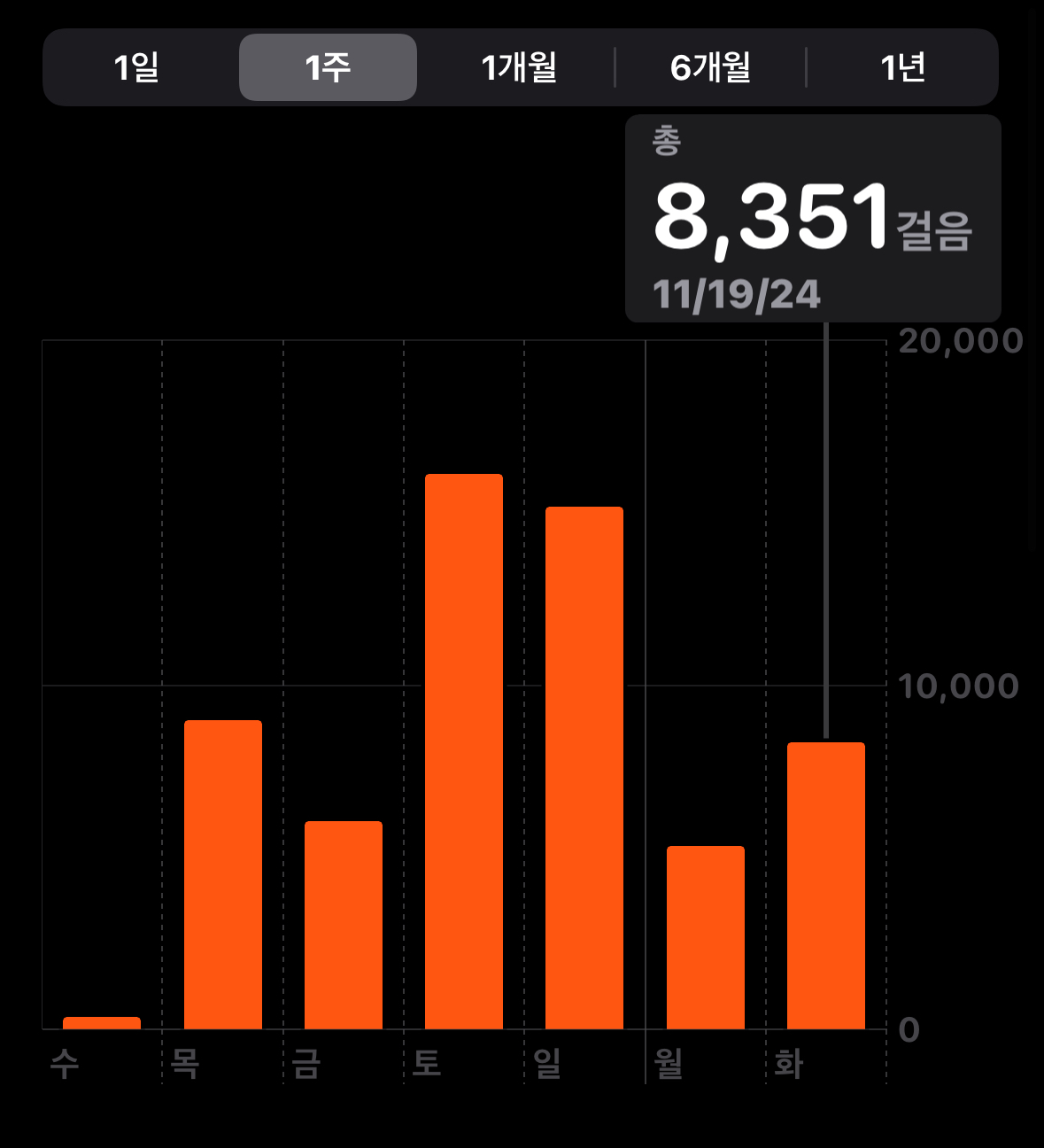The image size is (1044, 1148).
Task: Tap the step bar for 일
Action: 584,767
